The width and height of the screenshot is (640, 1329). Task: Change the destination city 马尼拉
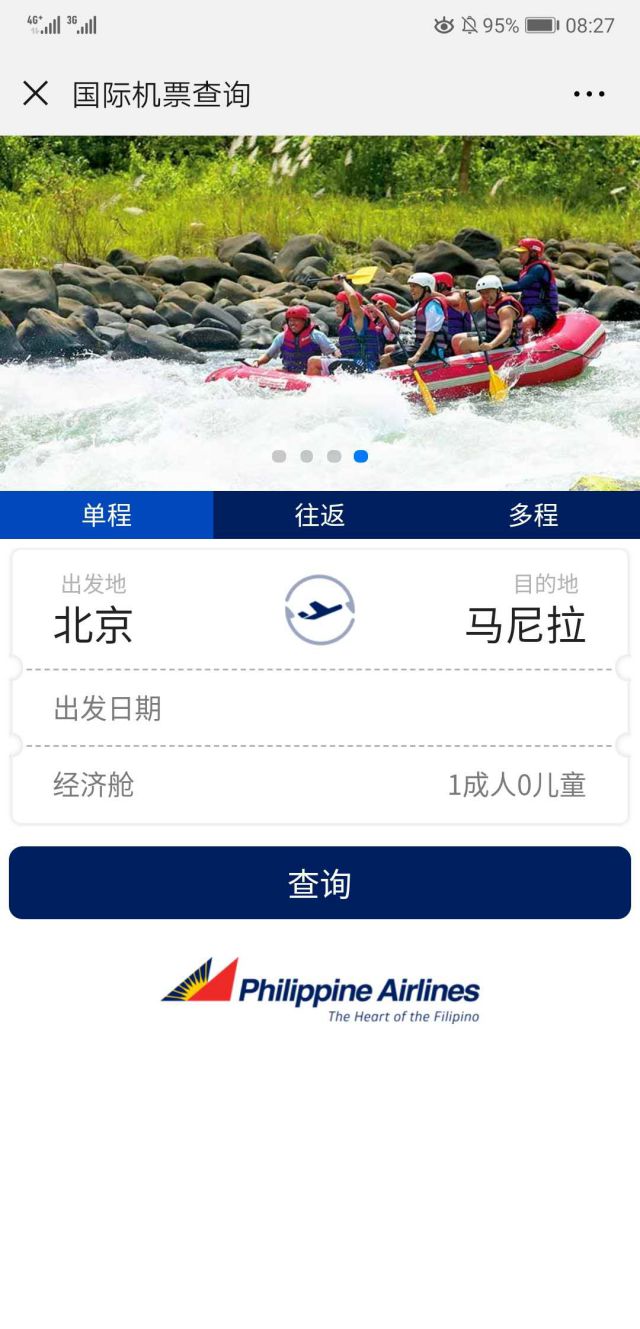(525, 624)
